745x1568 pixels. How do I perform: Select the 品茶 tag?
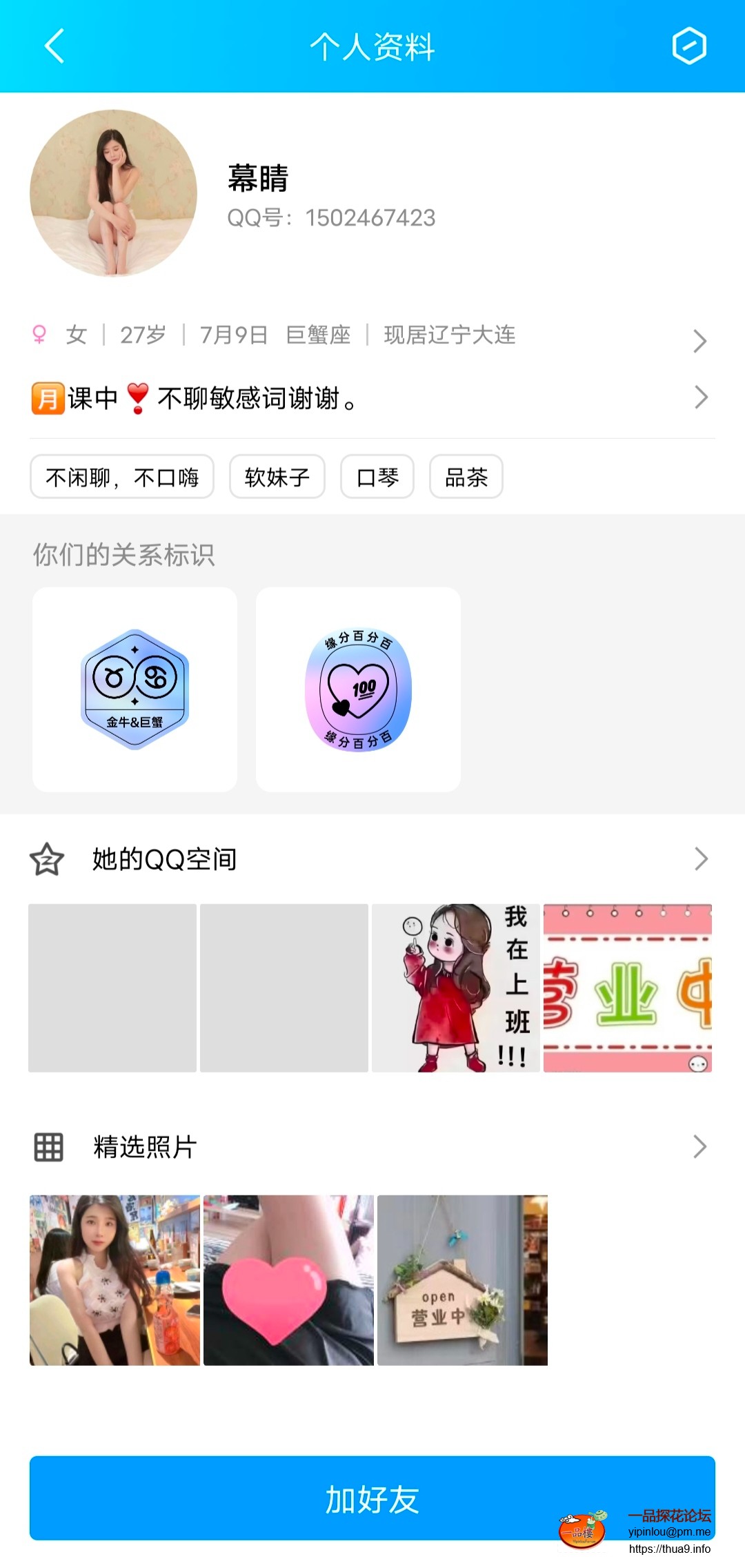466,477
